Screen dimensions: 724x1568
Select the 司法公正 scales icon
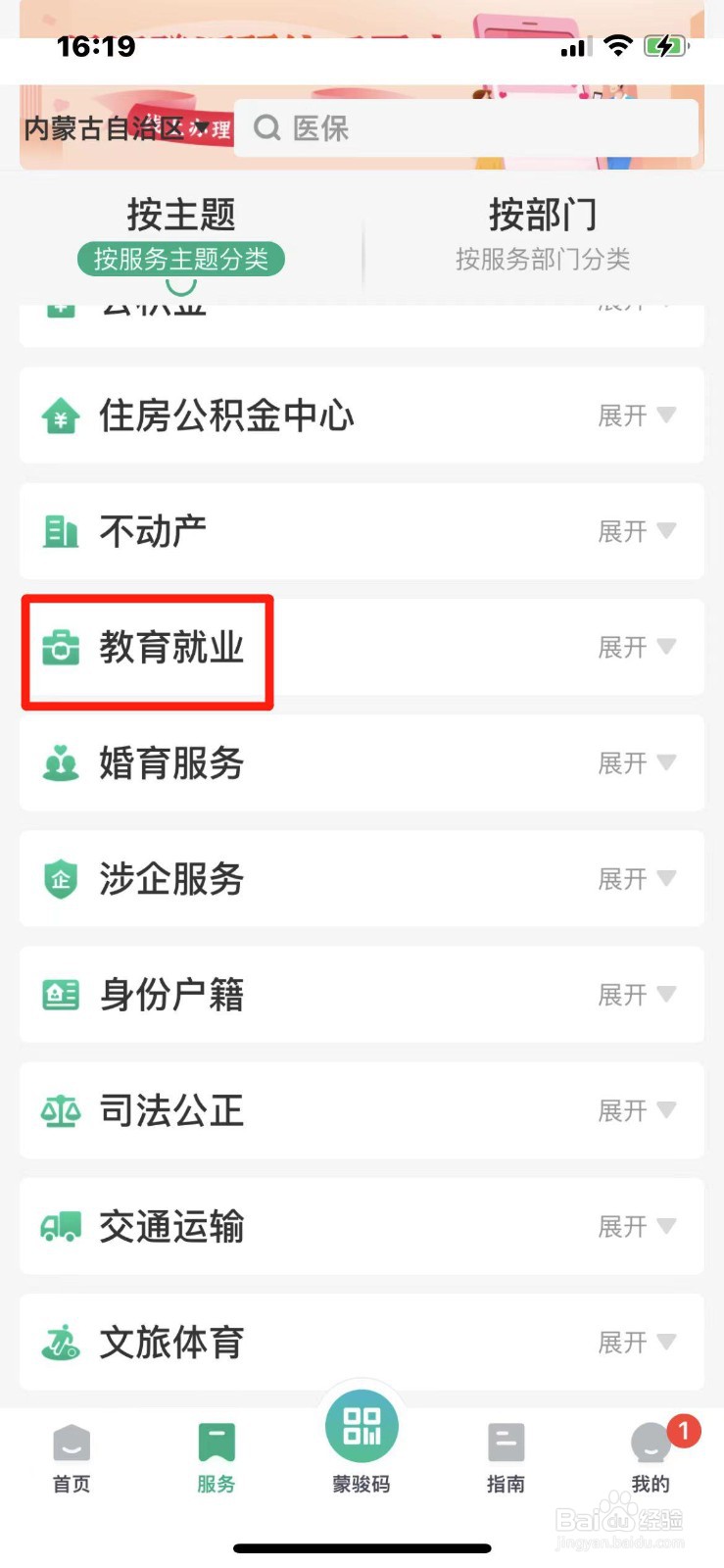point(60,1110)
